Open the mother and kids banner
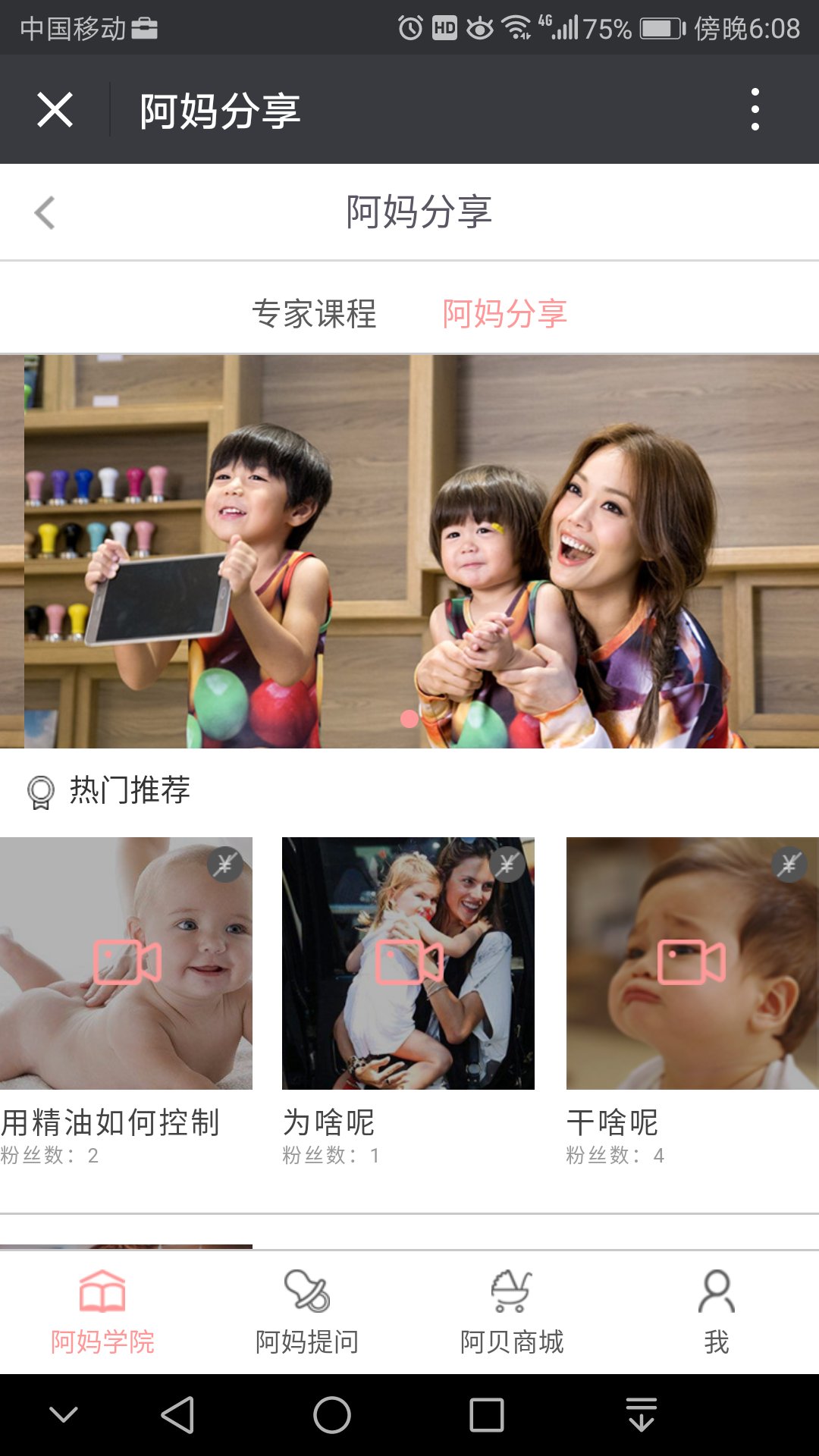 click(409, 551)
